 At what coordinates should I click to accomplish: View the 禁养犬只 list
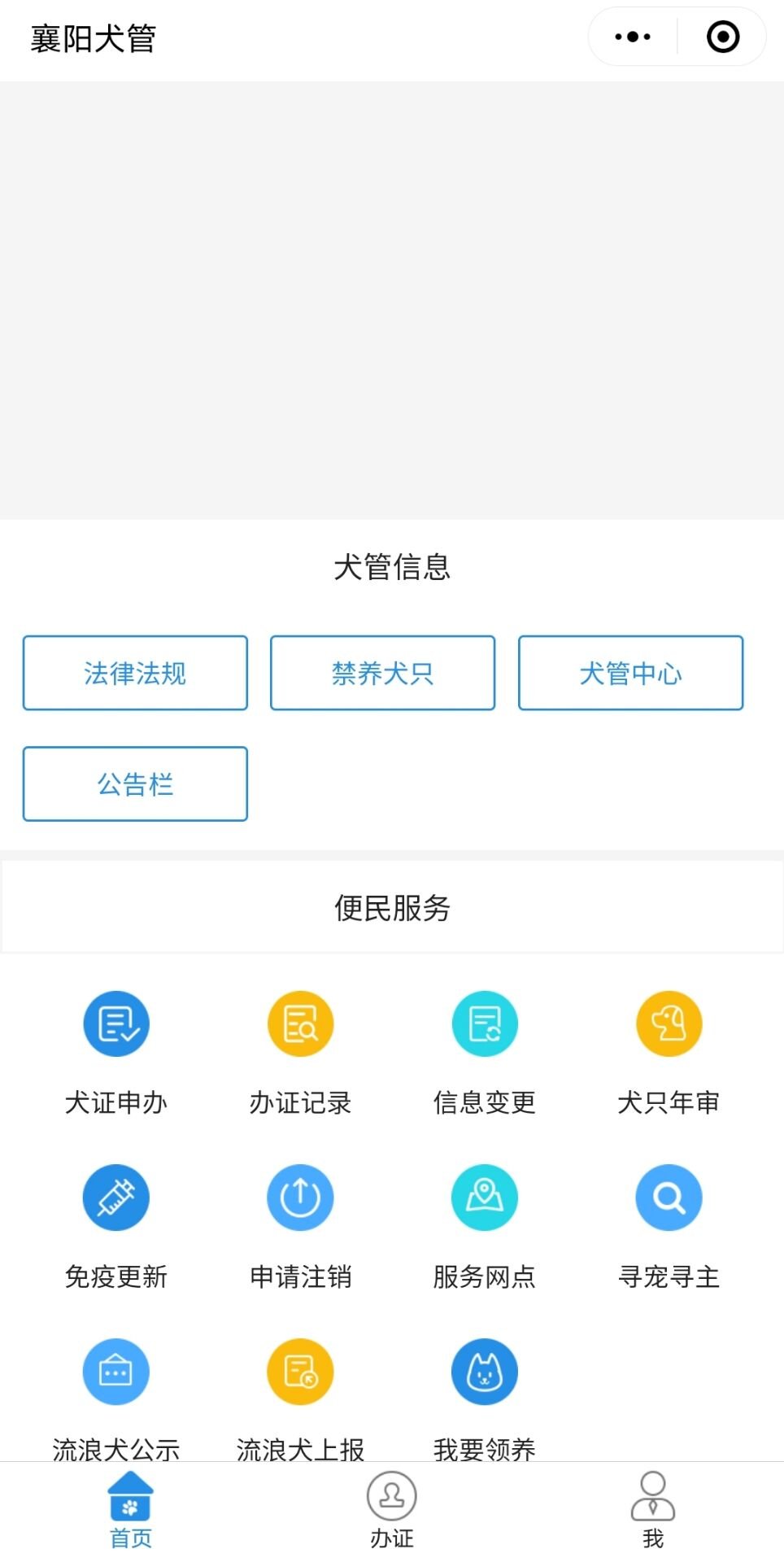point(382,673)
